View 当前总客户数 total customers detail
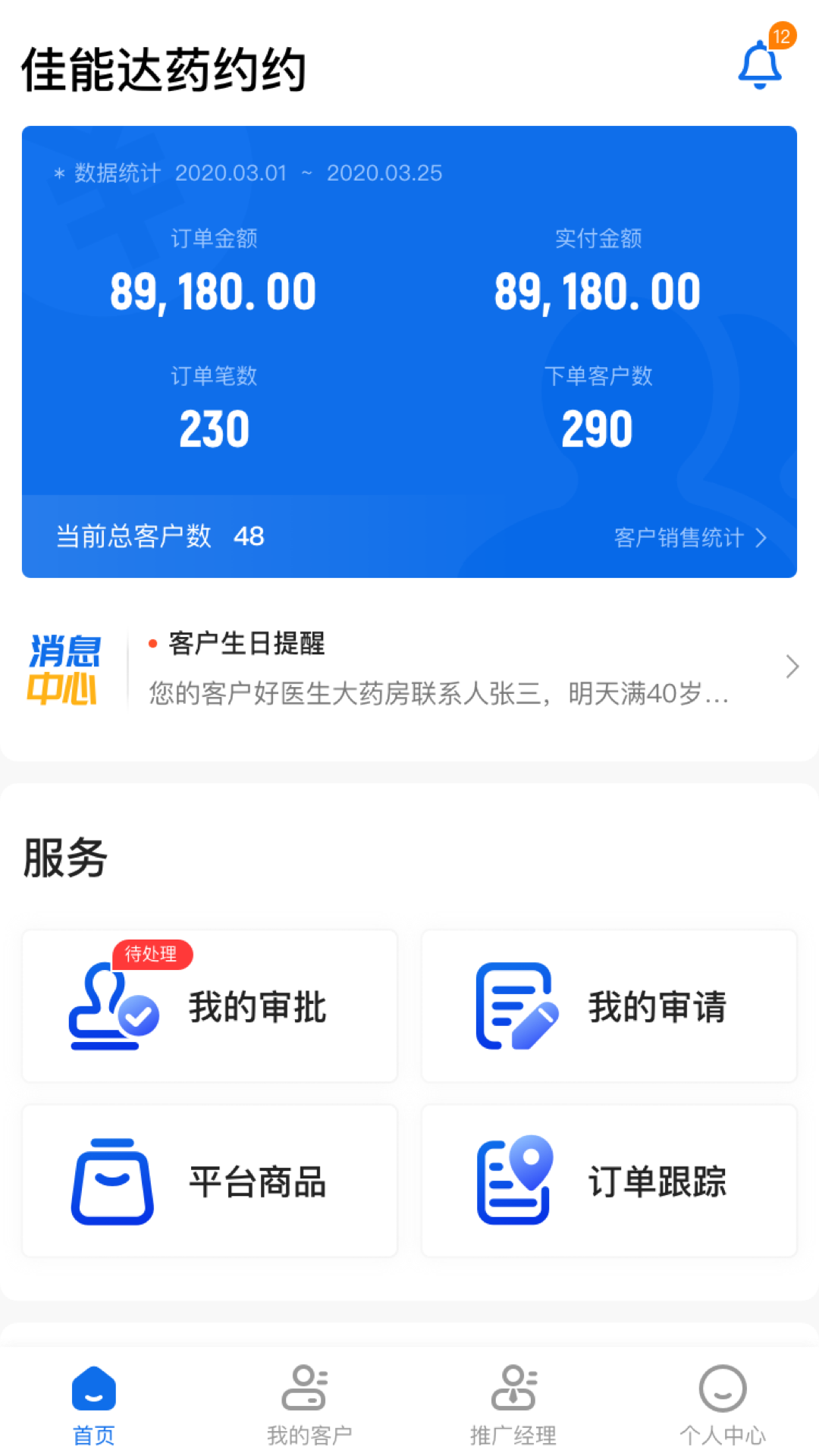Screen dimensions: 819x1456 (161, 537)
